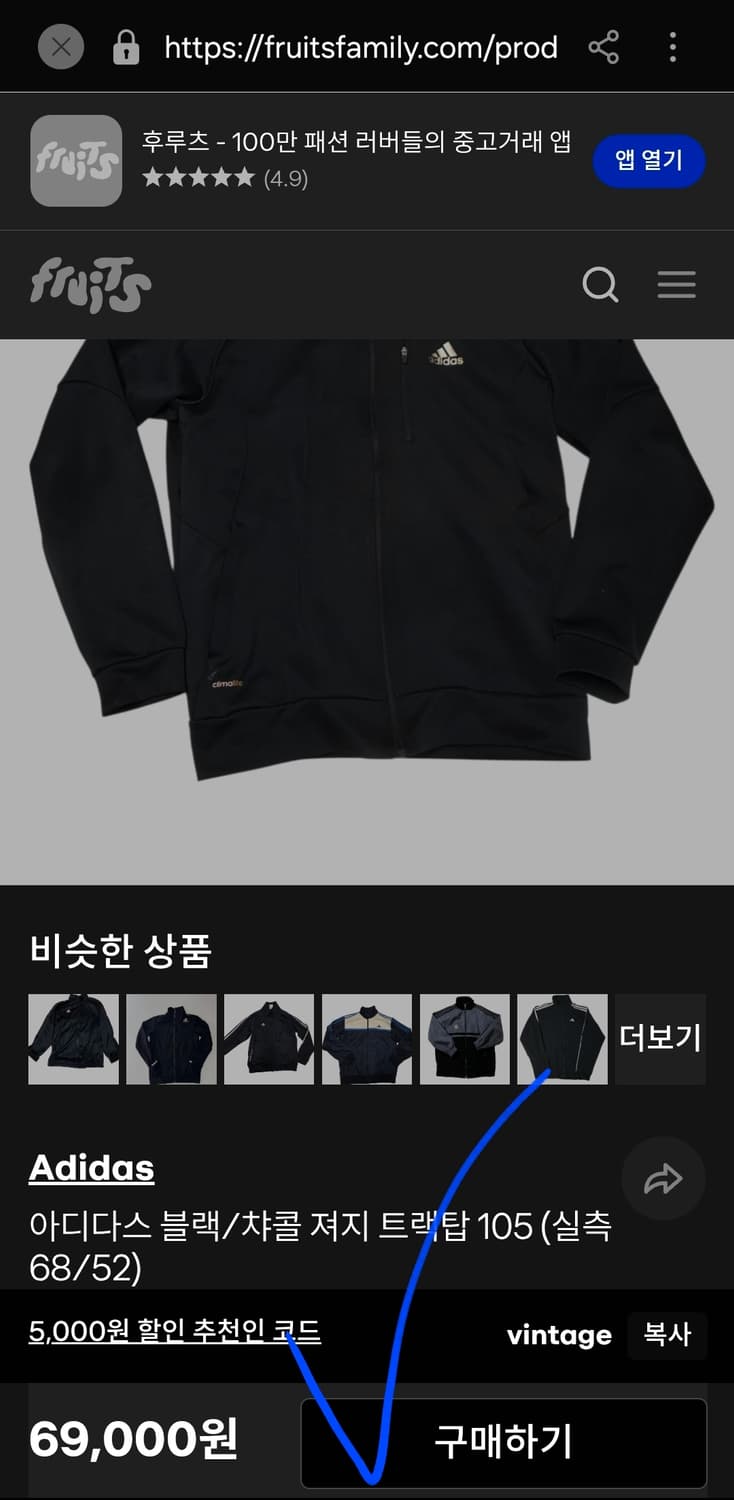
Task: Open the browser three-dot menu
Action: coord(672,47)
